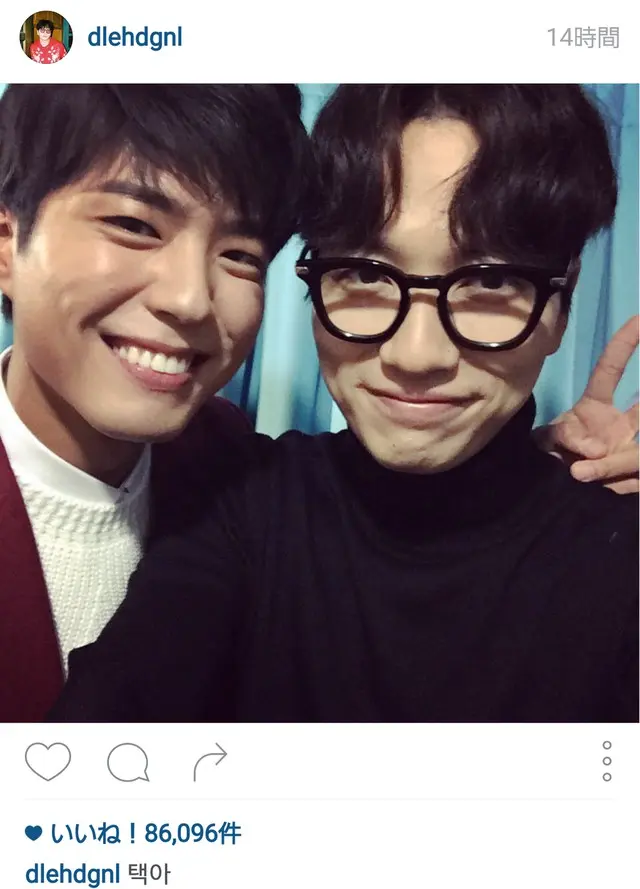This screenshot has height=889, width=640.
Task: Open dlehdgnl's profile picture
Action: tap(46, 38)
